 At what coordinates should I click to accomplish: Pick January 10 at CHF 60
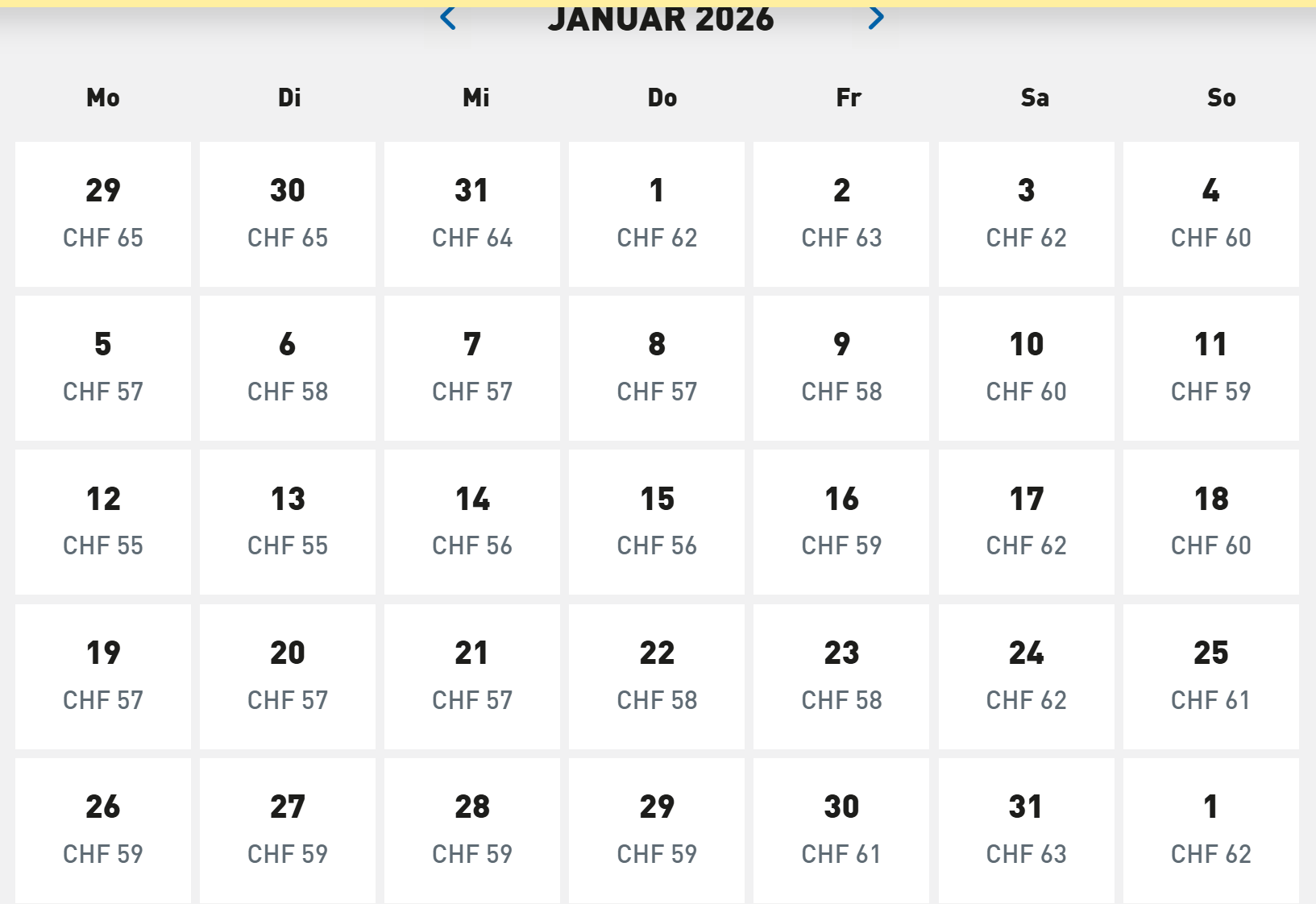[1026, 368]
